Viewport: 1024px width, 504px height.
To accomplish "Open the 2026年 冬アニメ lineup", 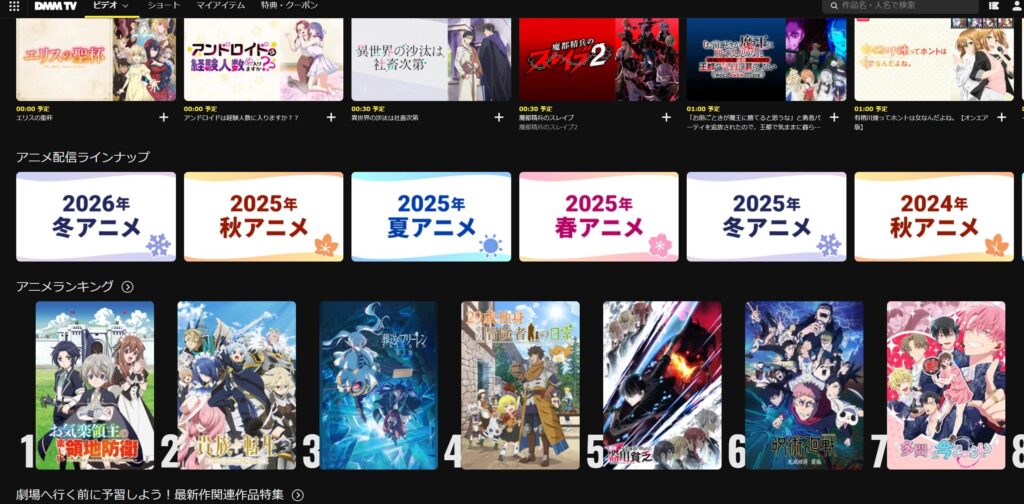I will pos(96,217).
